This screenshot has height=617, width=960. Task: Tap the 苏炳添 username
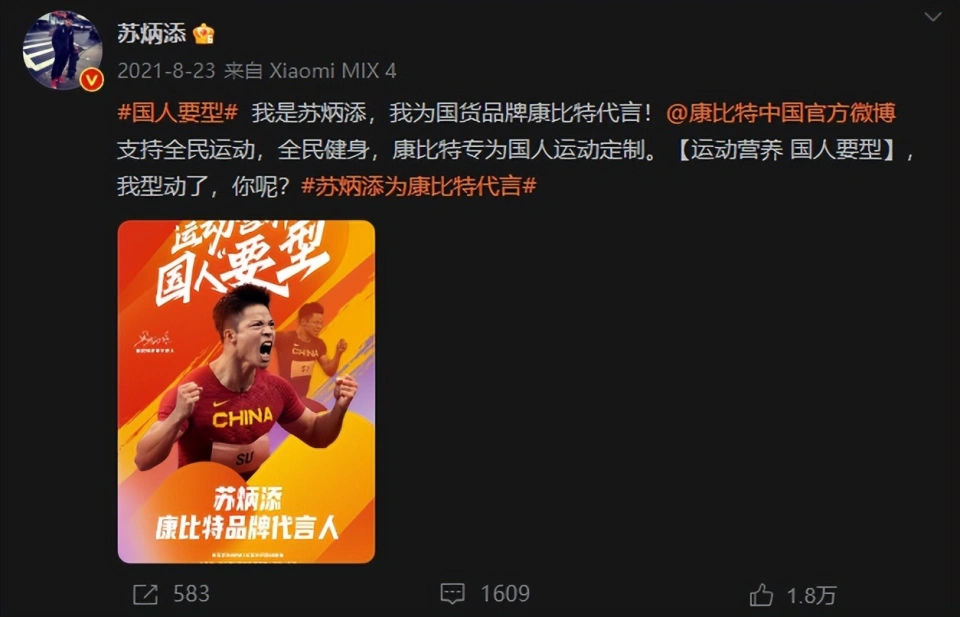pyautogui.click(x=152, y=33)
